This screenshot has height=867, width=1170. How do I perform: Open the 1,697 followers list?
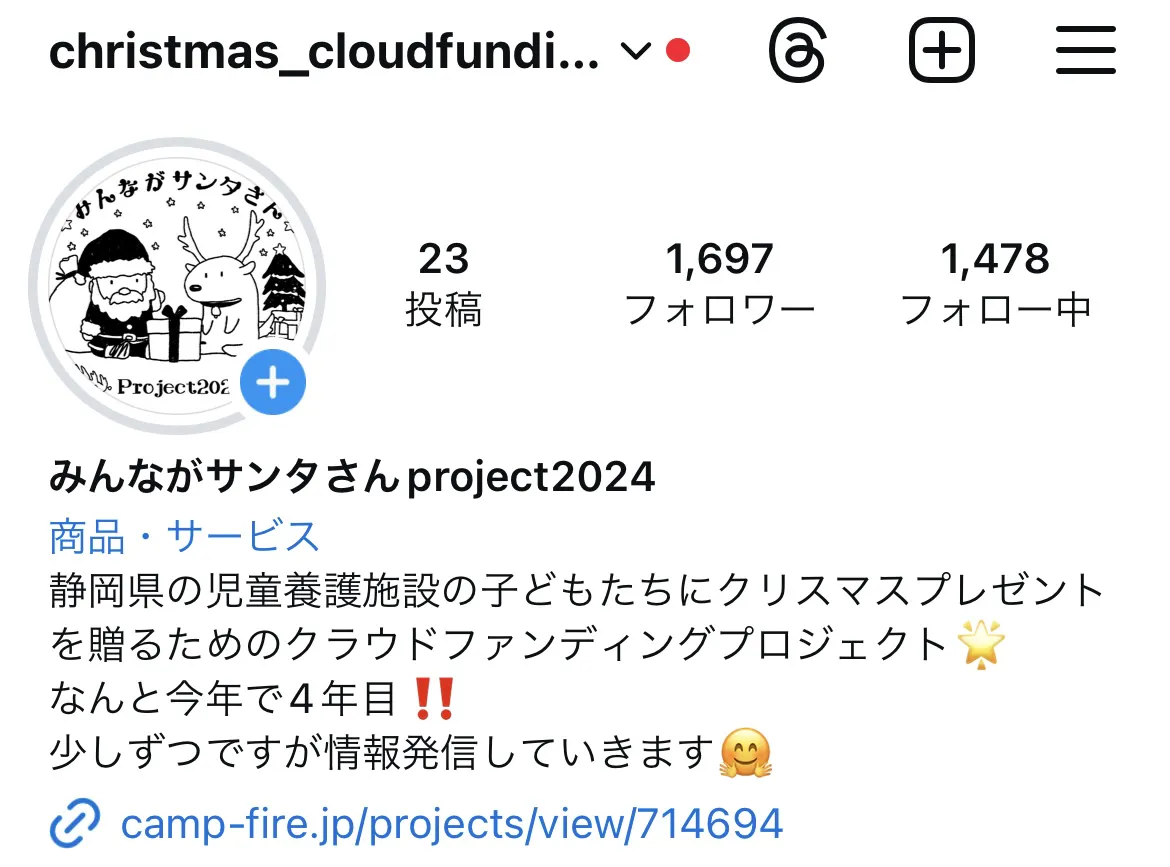(719, 284)
